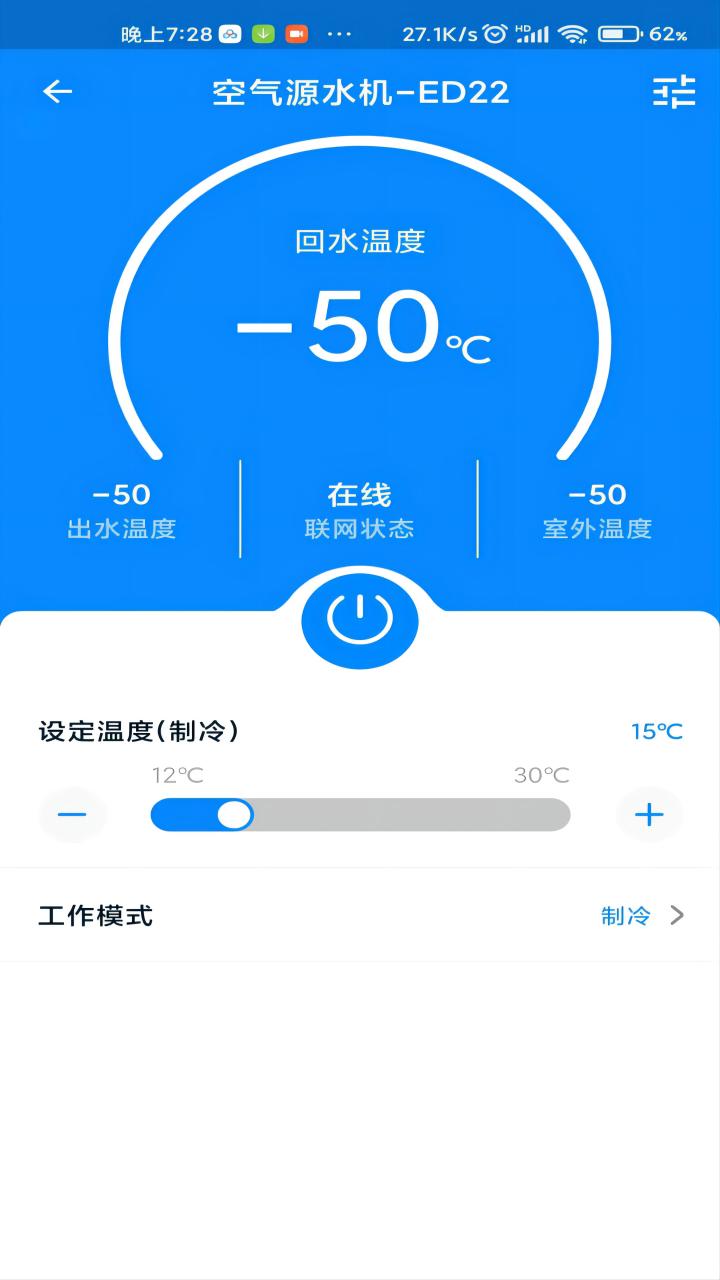The width and height of the screenshot is (720, 1280).
Task: Decrease set temperature with minus button
Action: tap(72, 815)
